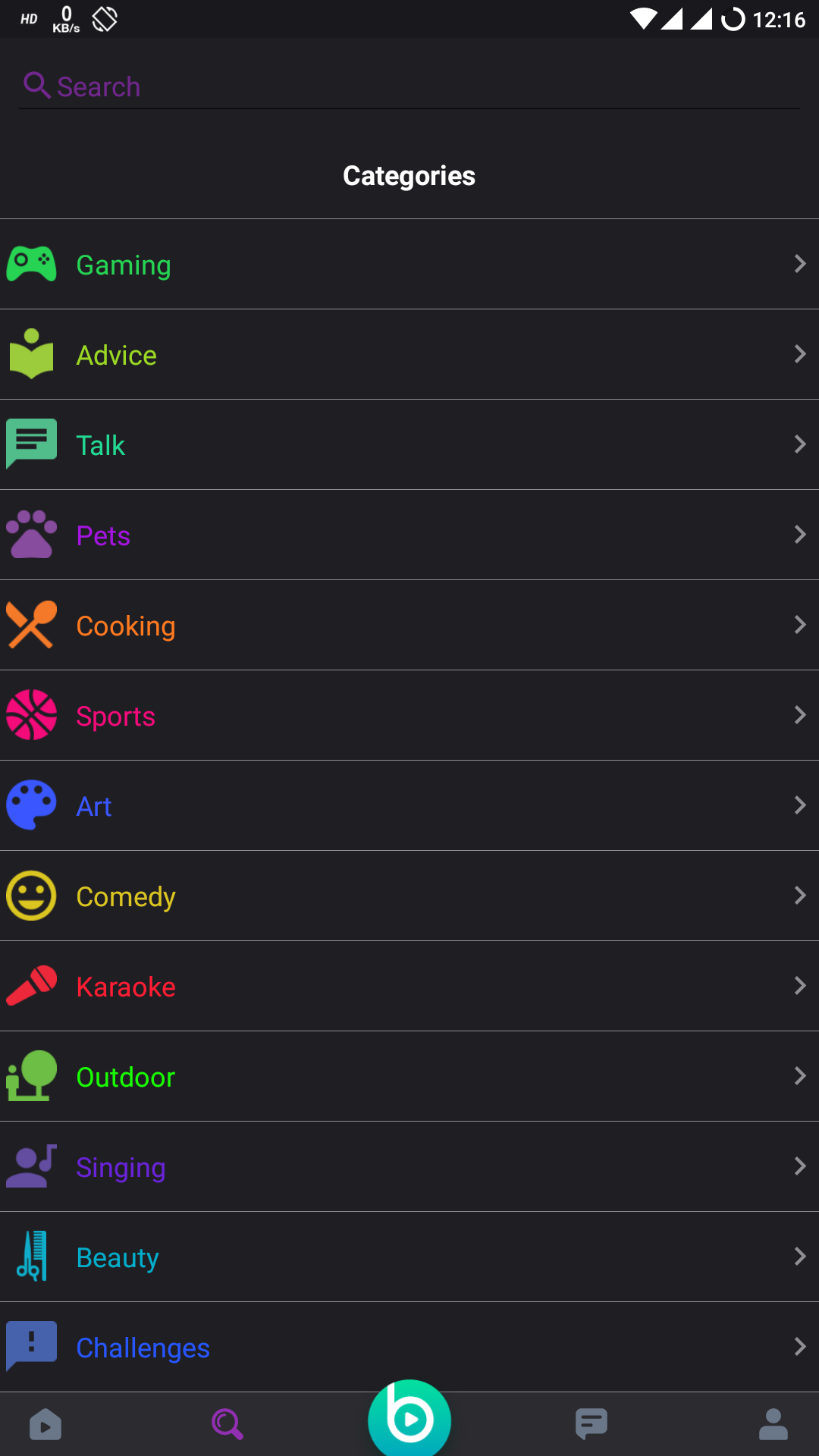View the Sports category

(x=409, y=716)
